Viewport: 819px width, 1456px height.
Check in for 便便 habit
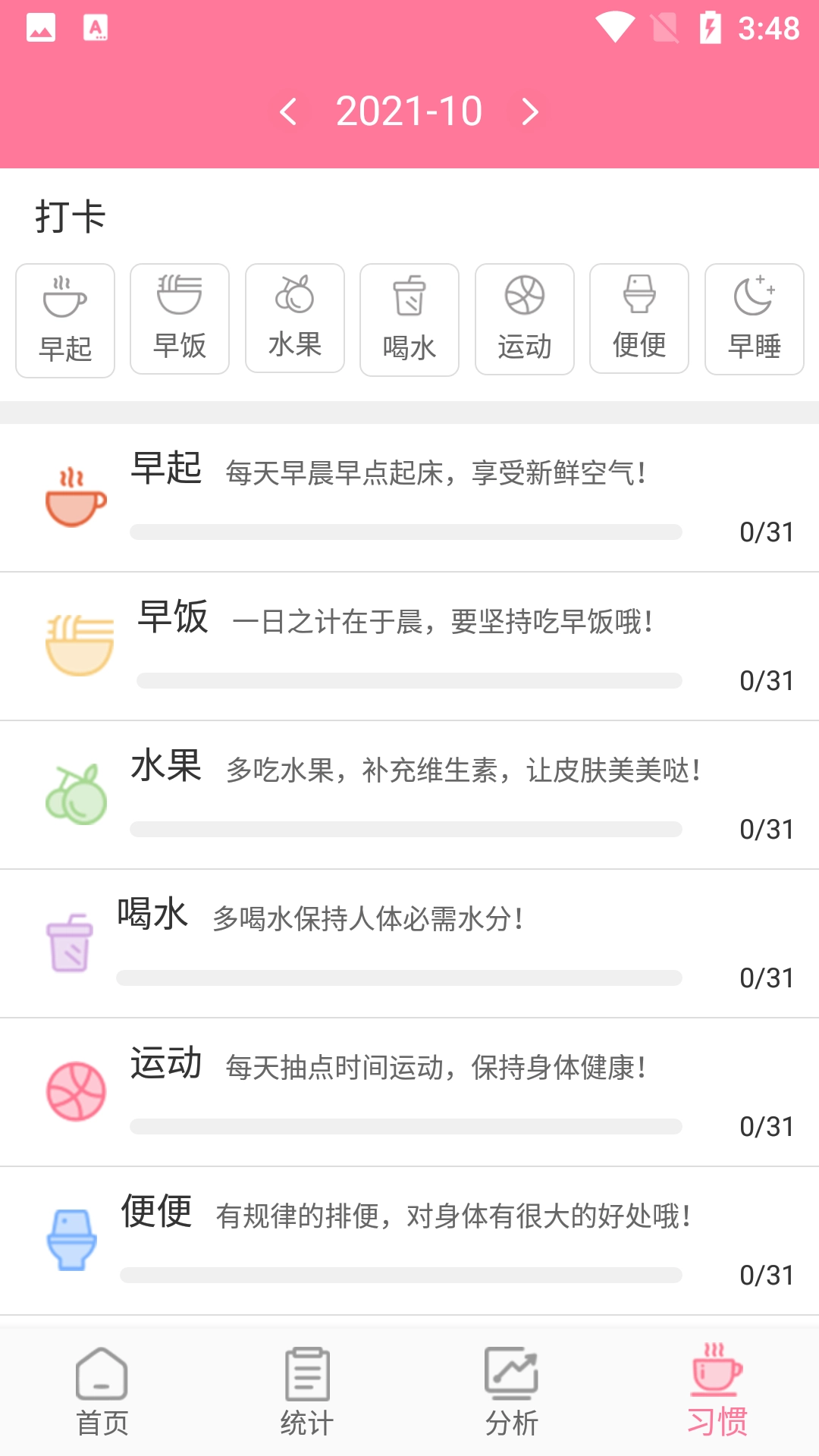[x=639, y=318]
